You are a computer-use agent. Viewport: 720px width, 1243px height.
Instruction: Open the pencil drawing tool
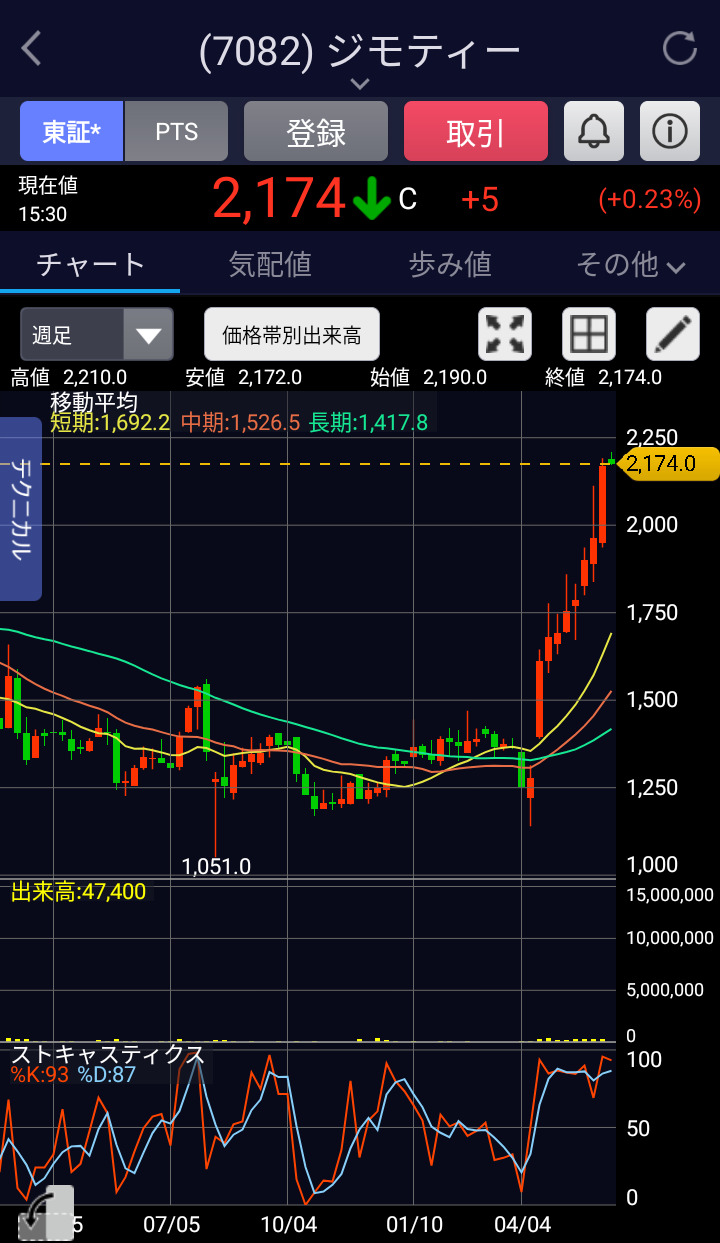point(673,334)
